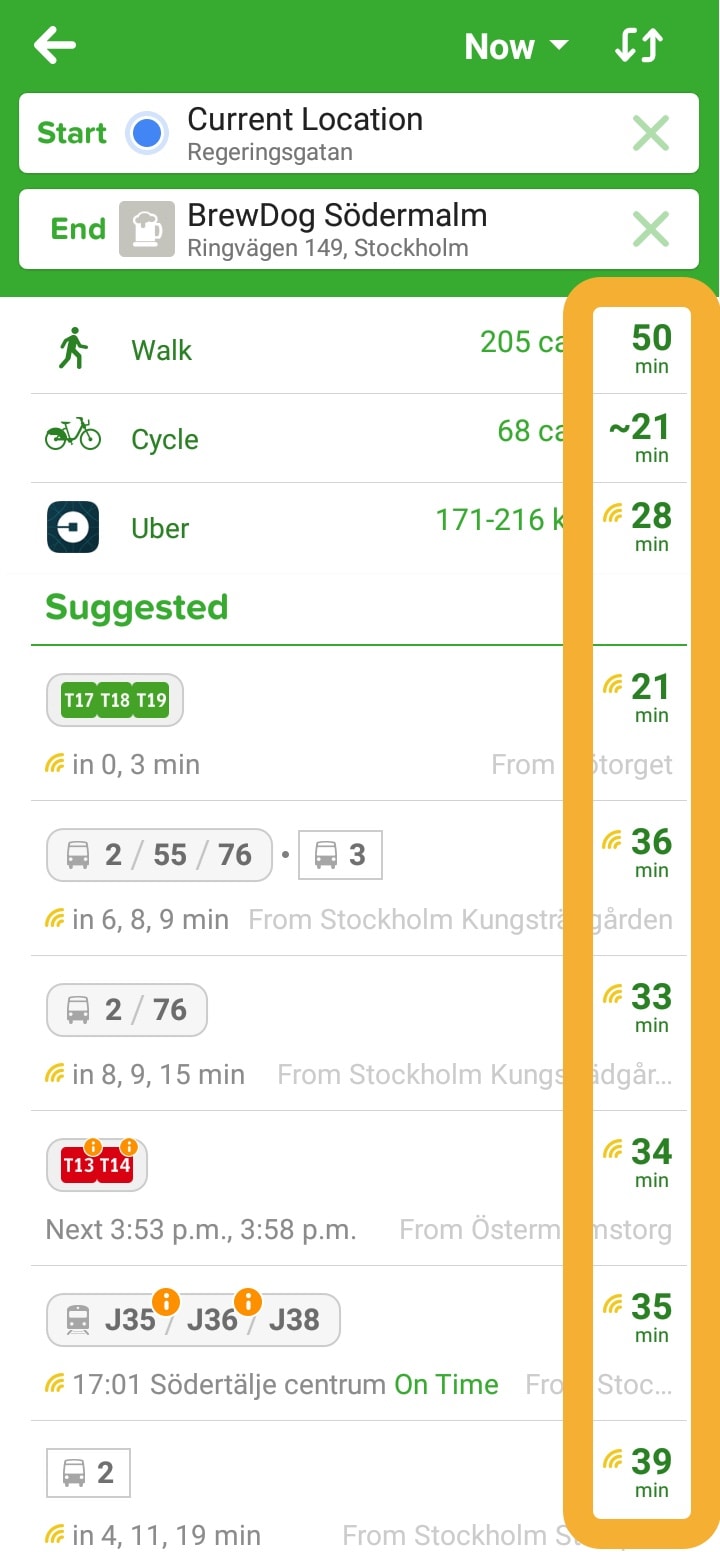Open the J35 J36 J38 train route
Viewport: 720px width, 1552px height.
pos(359,1344)
